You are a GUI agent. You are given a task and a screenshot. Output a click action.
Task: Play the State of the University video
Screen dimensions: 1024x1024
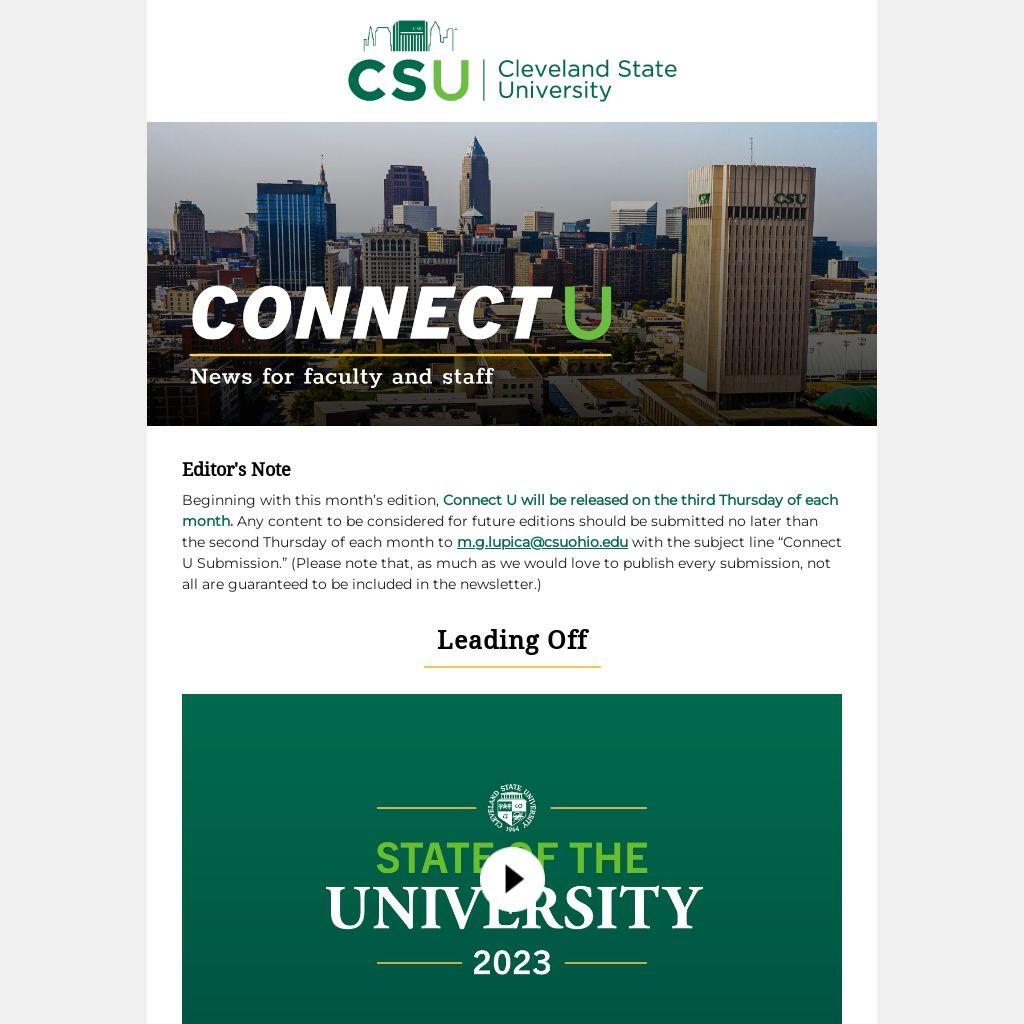[x=512, y=879]
